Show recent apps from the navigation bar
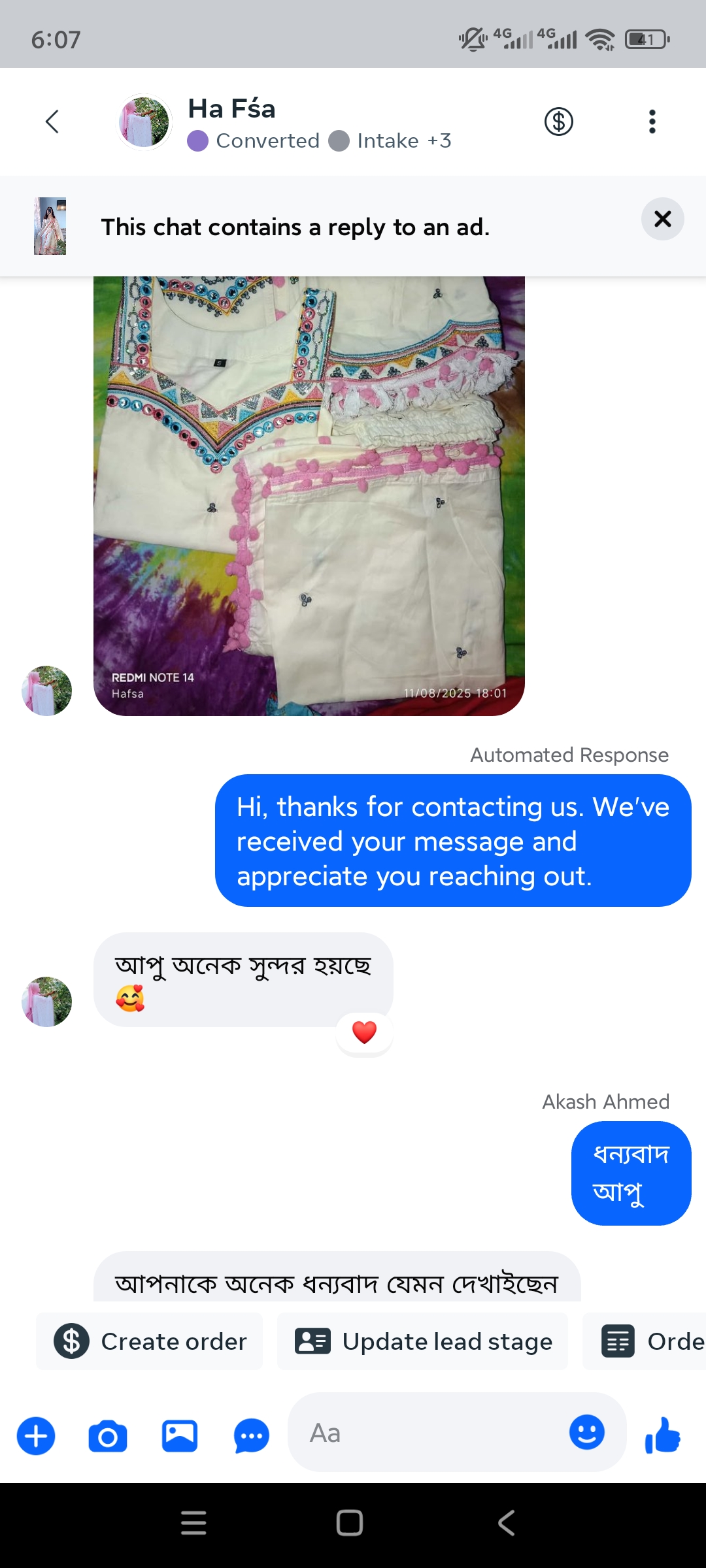The image size is (706, 1568). pos(193,1522)
